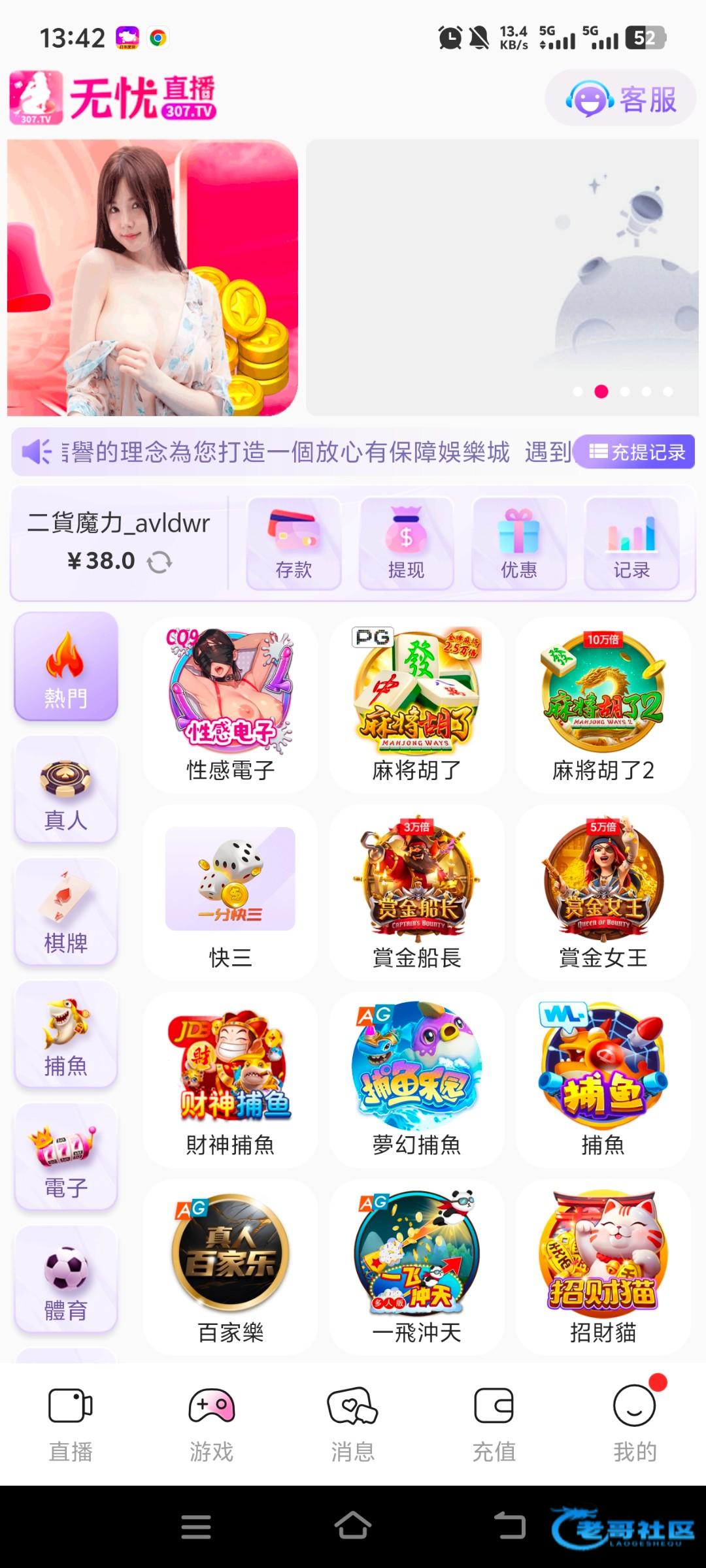Open 优惠 promotions
706x1568 pixels.
click(x=519, y=544)
